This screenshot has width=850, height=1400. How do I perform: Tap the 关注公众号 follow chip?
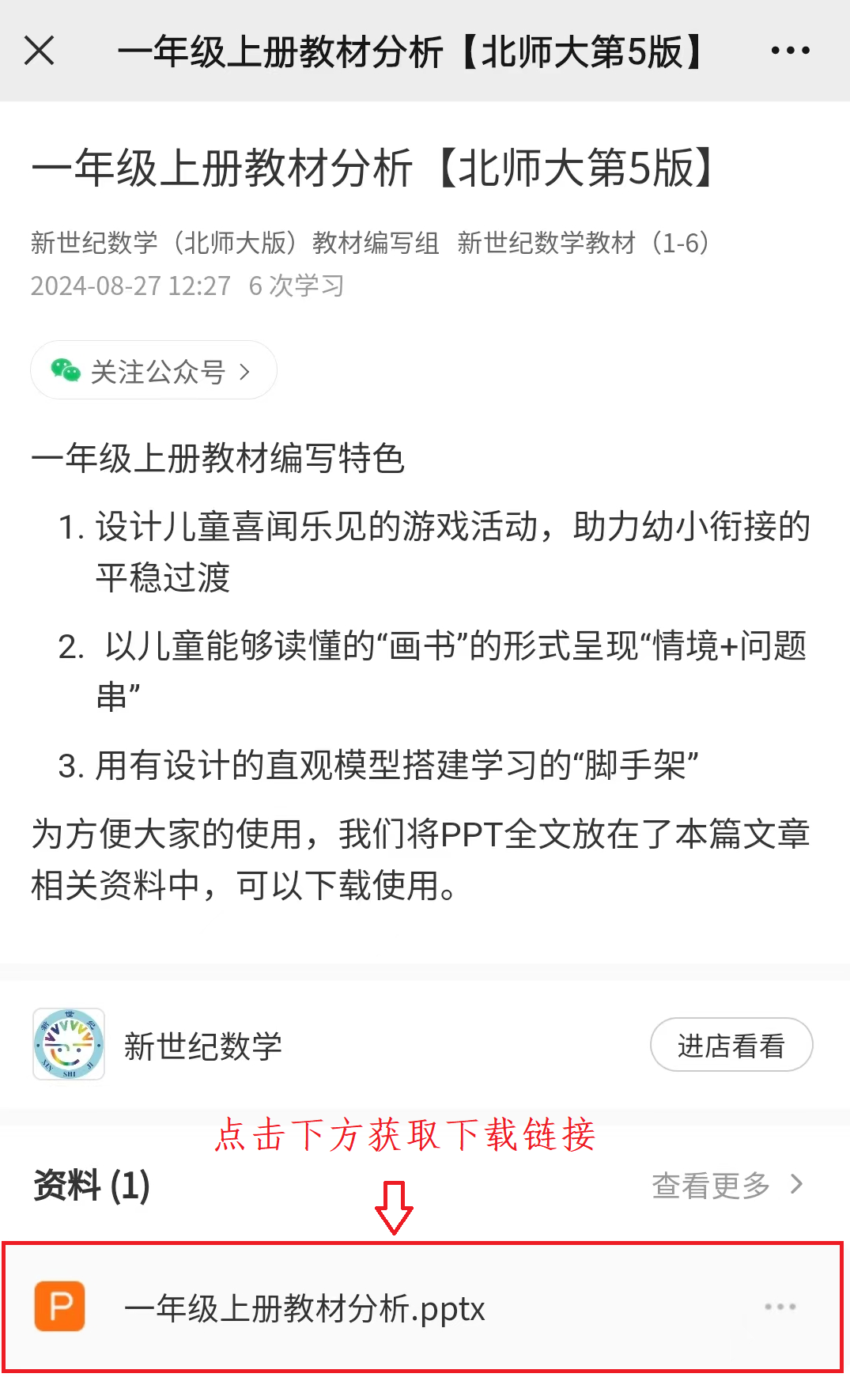tap(153, 370)
